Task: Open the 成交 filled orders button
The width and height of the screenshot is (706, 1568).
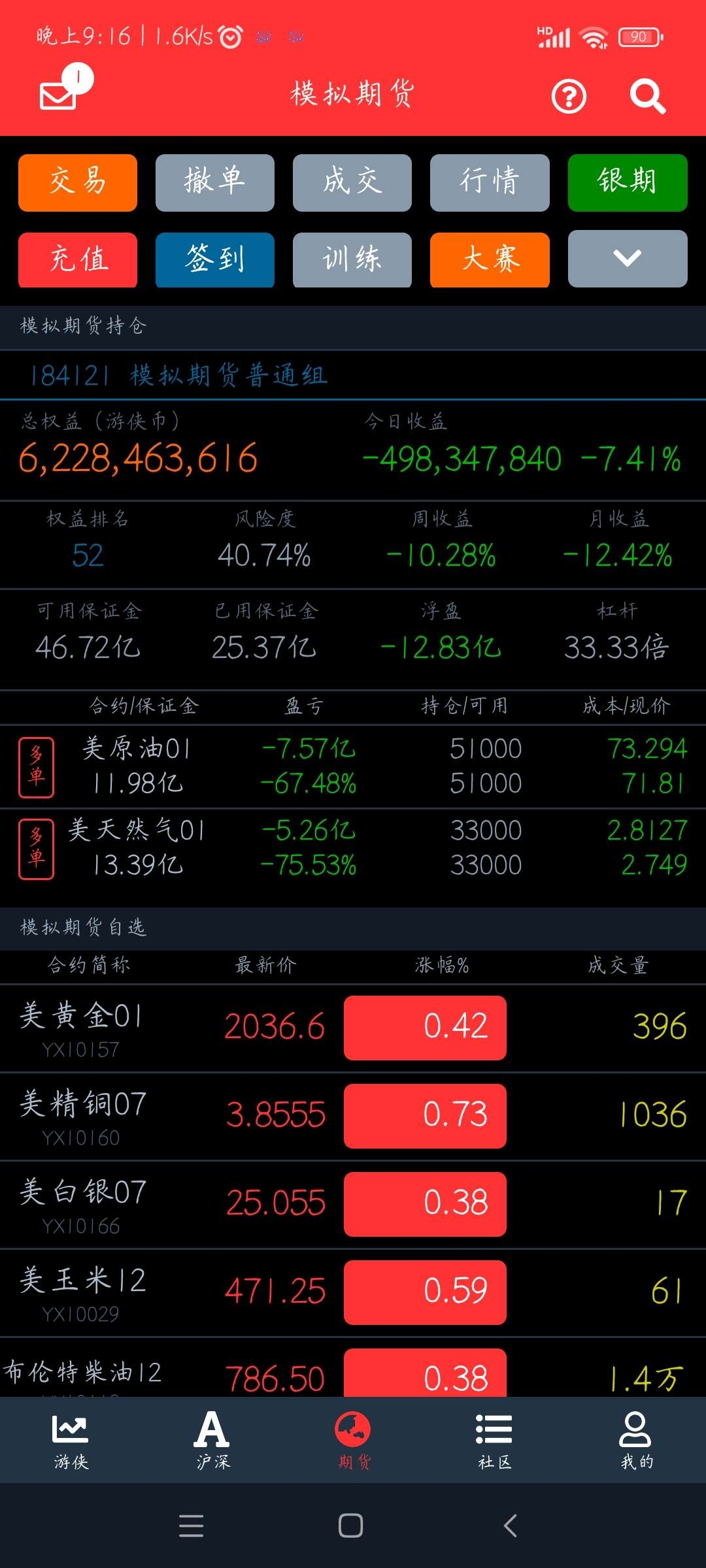Action: click(x=352, y=183)
